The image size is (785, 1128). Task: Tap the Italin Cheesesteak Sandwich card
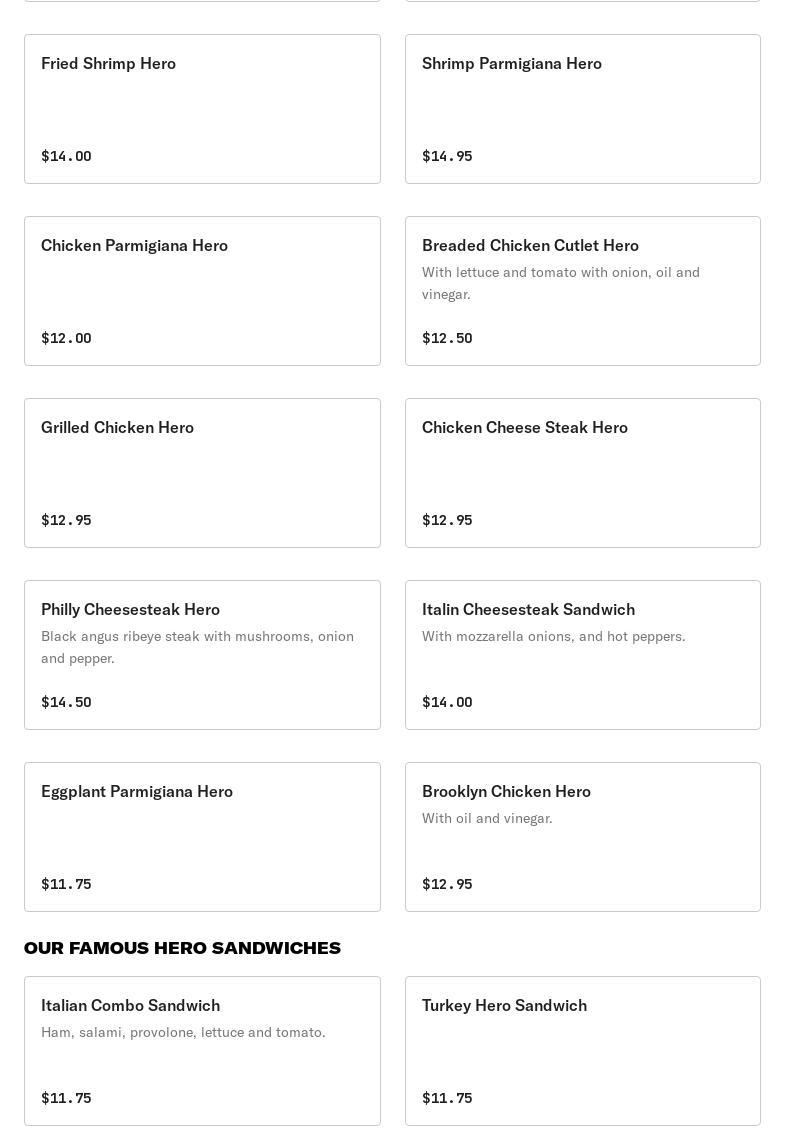(x=582, y=655)
